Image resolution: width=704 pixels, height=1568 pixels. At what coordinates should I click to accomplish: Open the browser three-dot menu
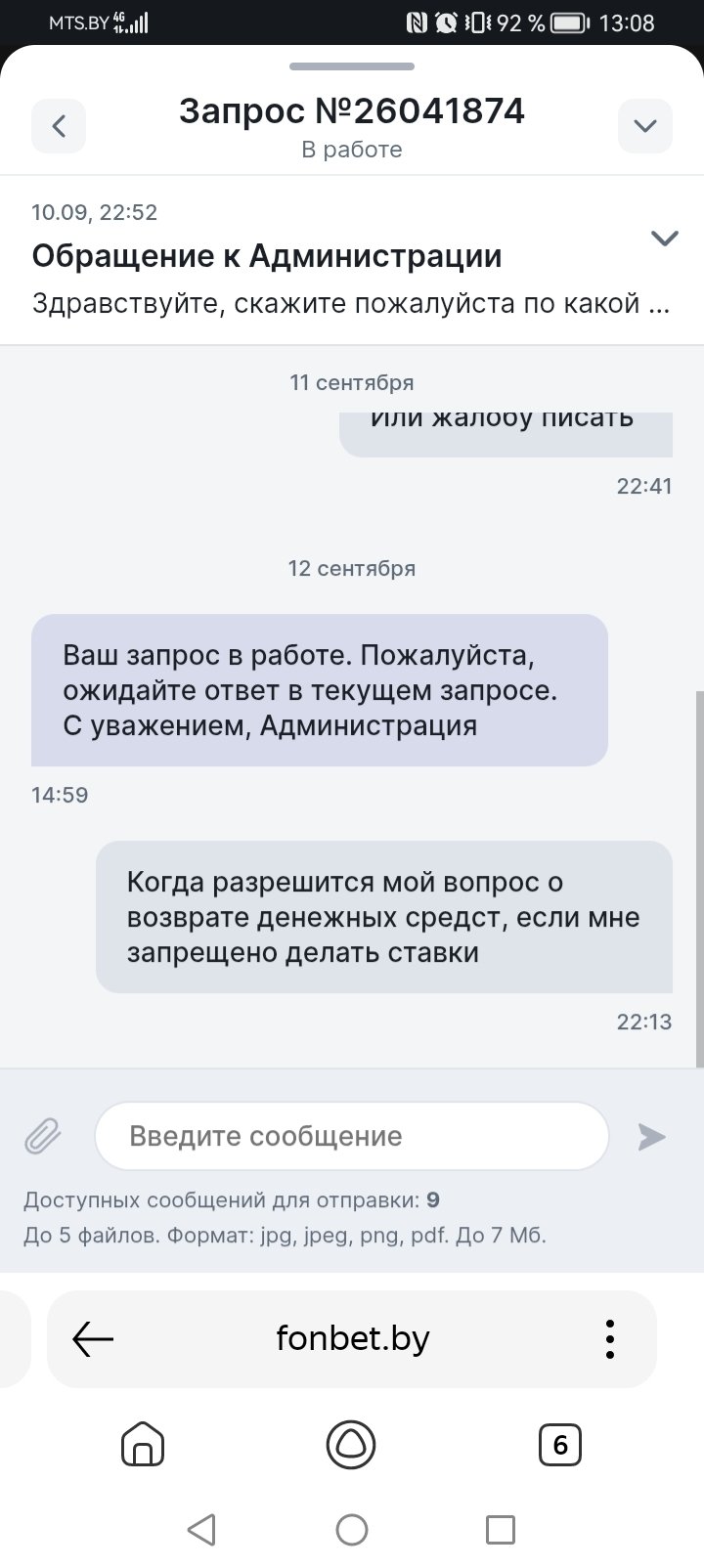click(x=610, y=1338)
